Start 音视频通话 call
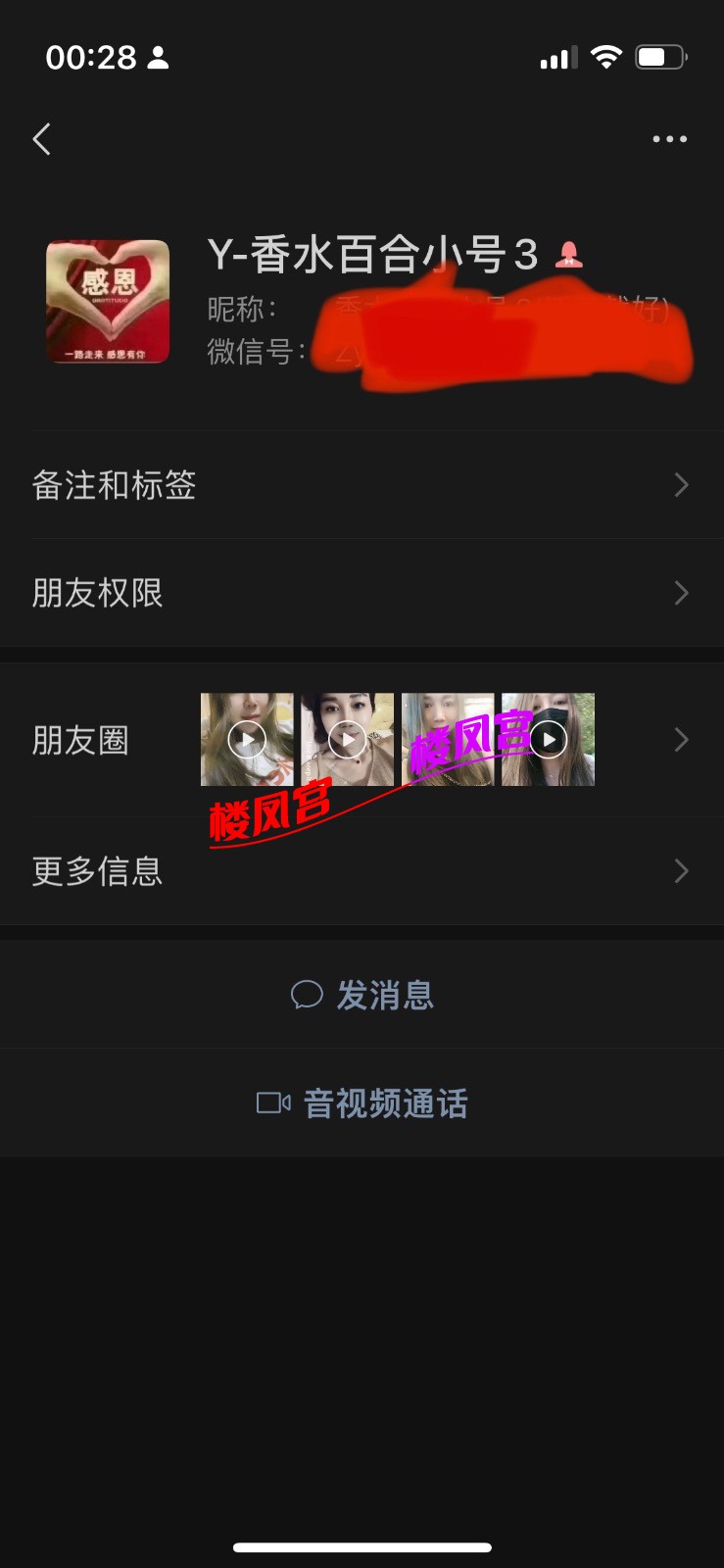Image resolution: width=724 pixels, height=1568 pixels. pos(362,1103)
